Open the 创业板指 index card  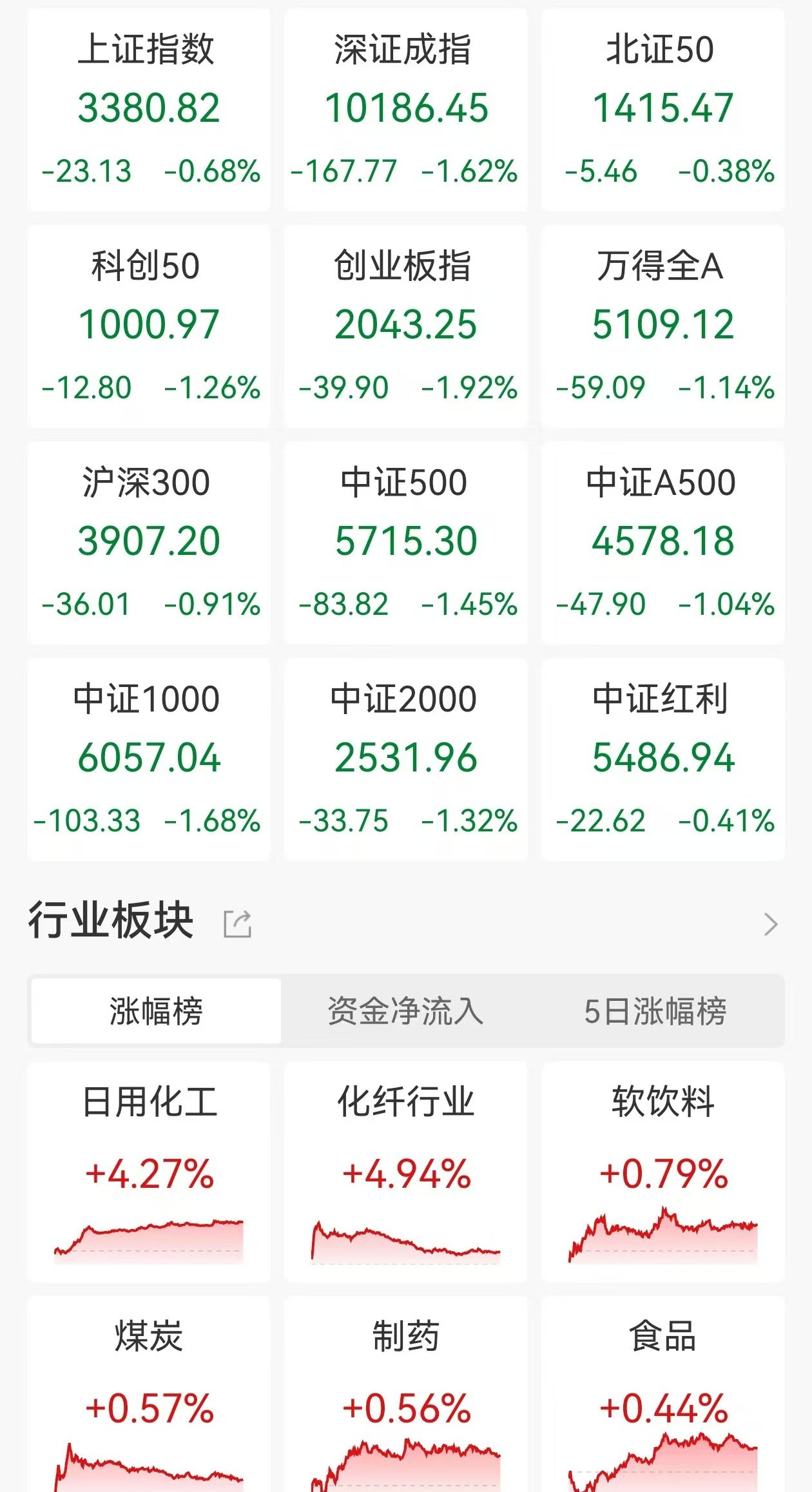click(406, 326)
